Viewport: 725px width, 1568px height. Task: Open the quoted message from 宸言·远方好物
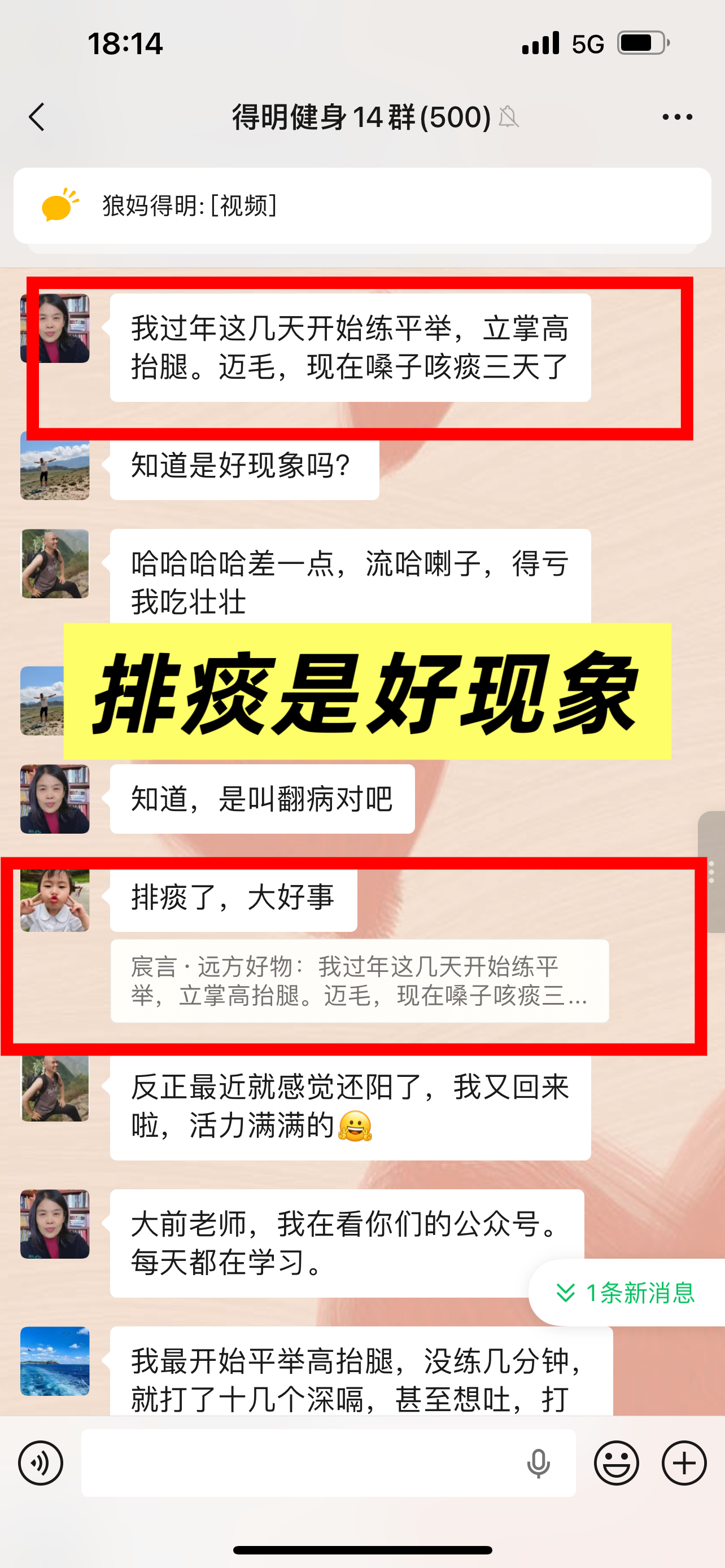[x=359, y=980]
